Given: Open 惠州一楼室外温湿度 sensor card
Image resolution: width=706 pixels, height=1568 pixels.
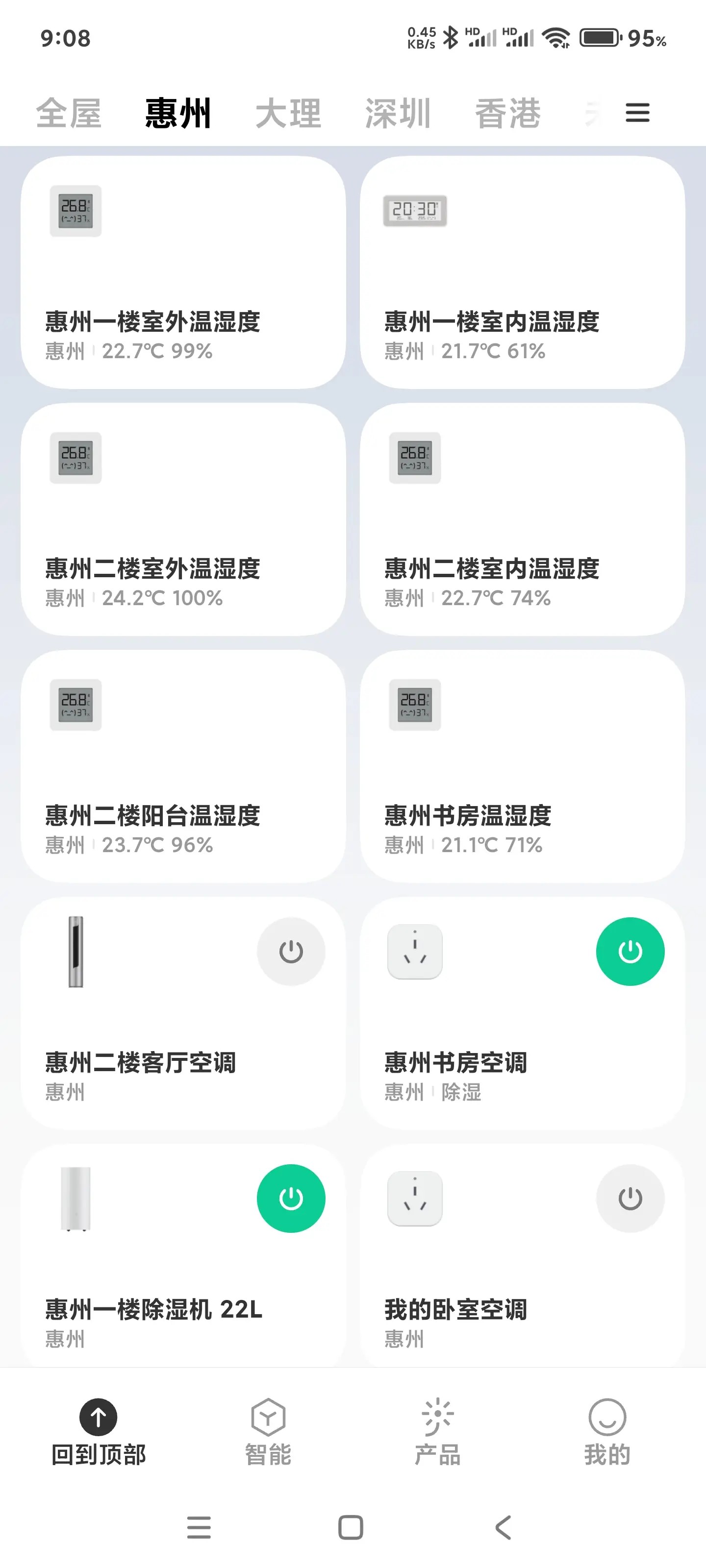Looking at the screenshot, I should point(183,273).
